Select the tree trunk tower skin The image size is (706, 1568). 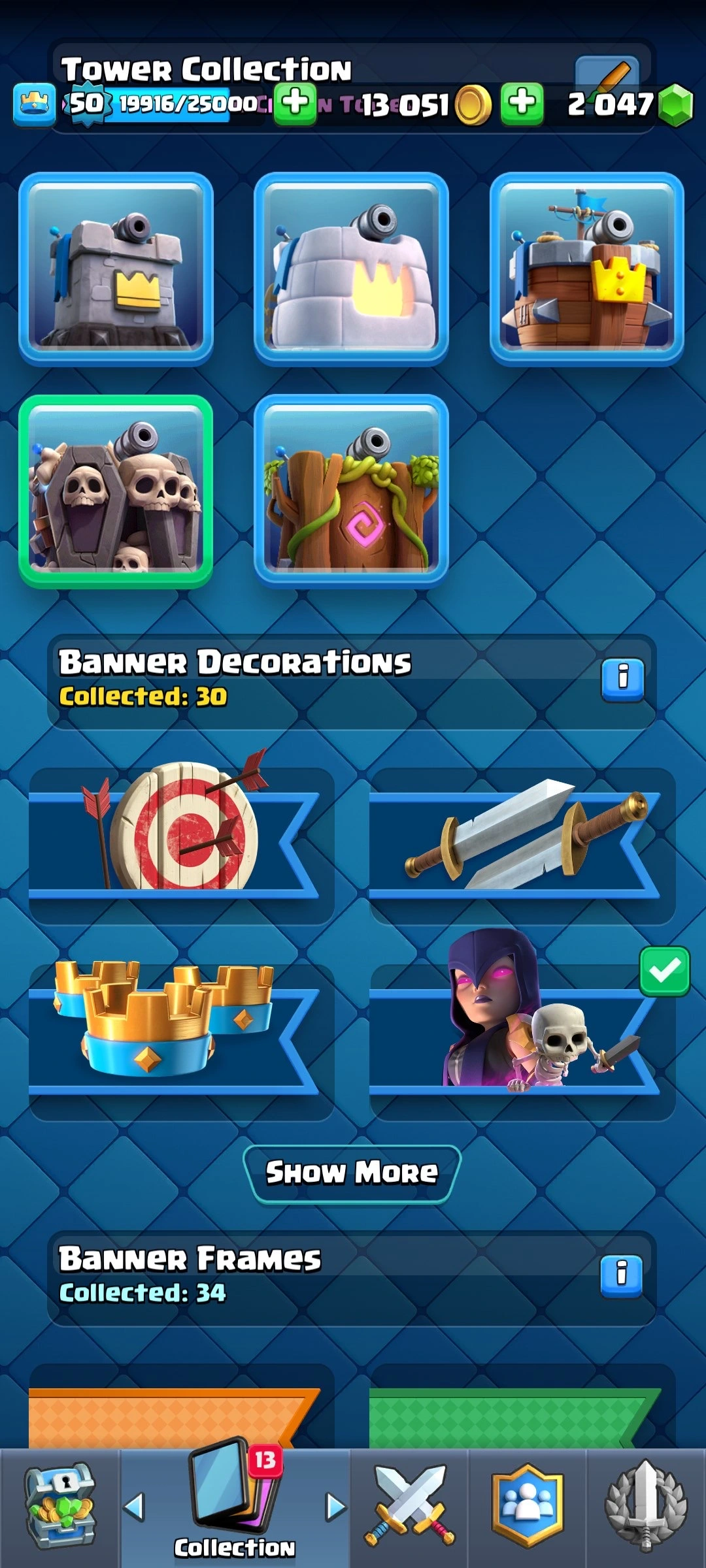click(x=351, y=491)
